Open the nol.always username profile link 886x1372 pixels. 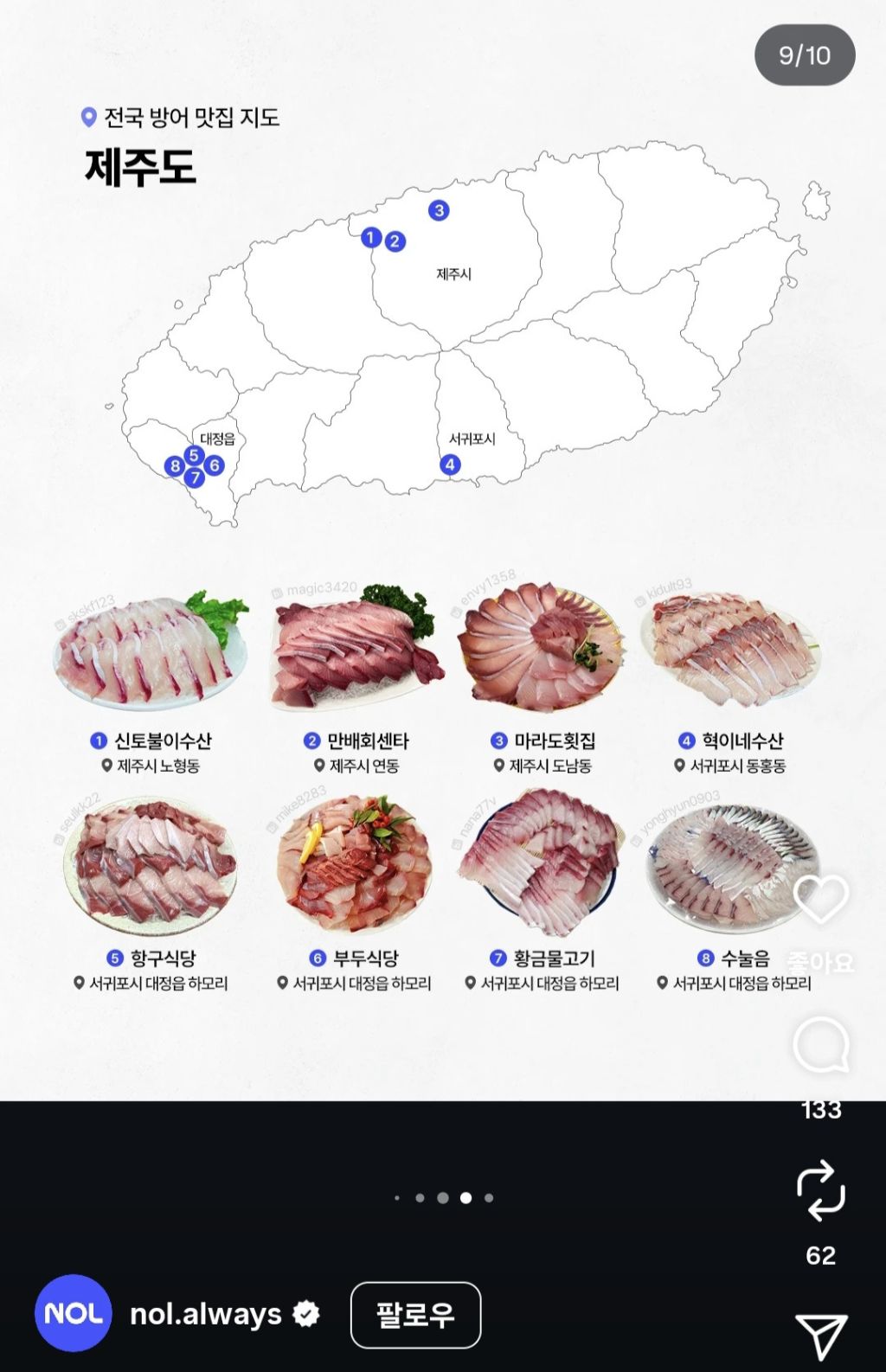(206, 1314)
